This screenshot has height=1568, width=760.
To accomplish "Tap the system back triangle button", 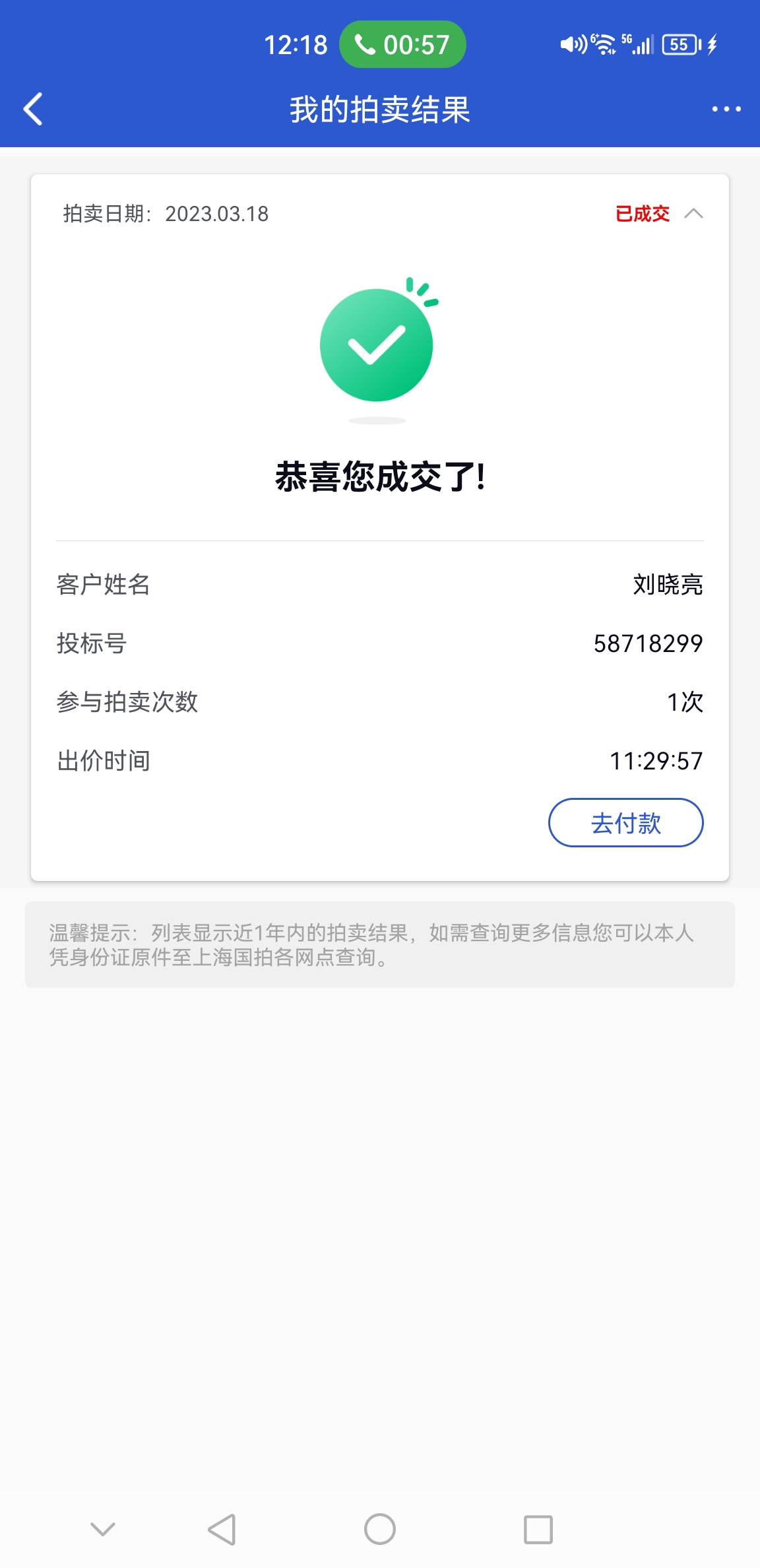I will 222,1529.
